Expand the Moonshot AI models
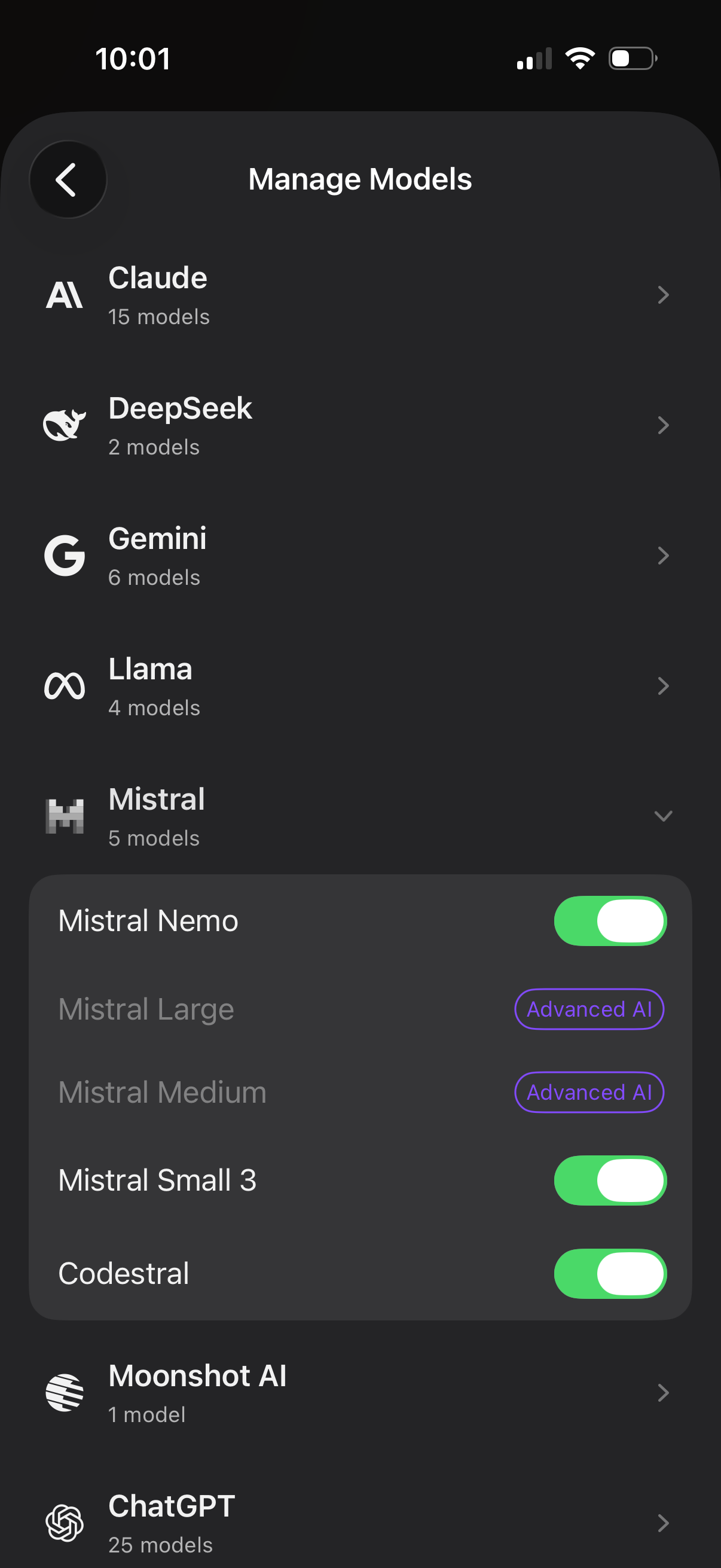The image size is (721, 1568). [x=360, y=1393]
